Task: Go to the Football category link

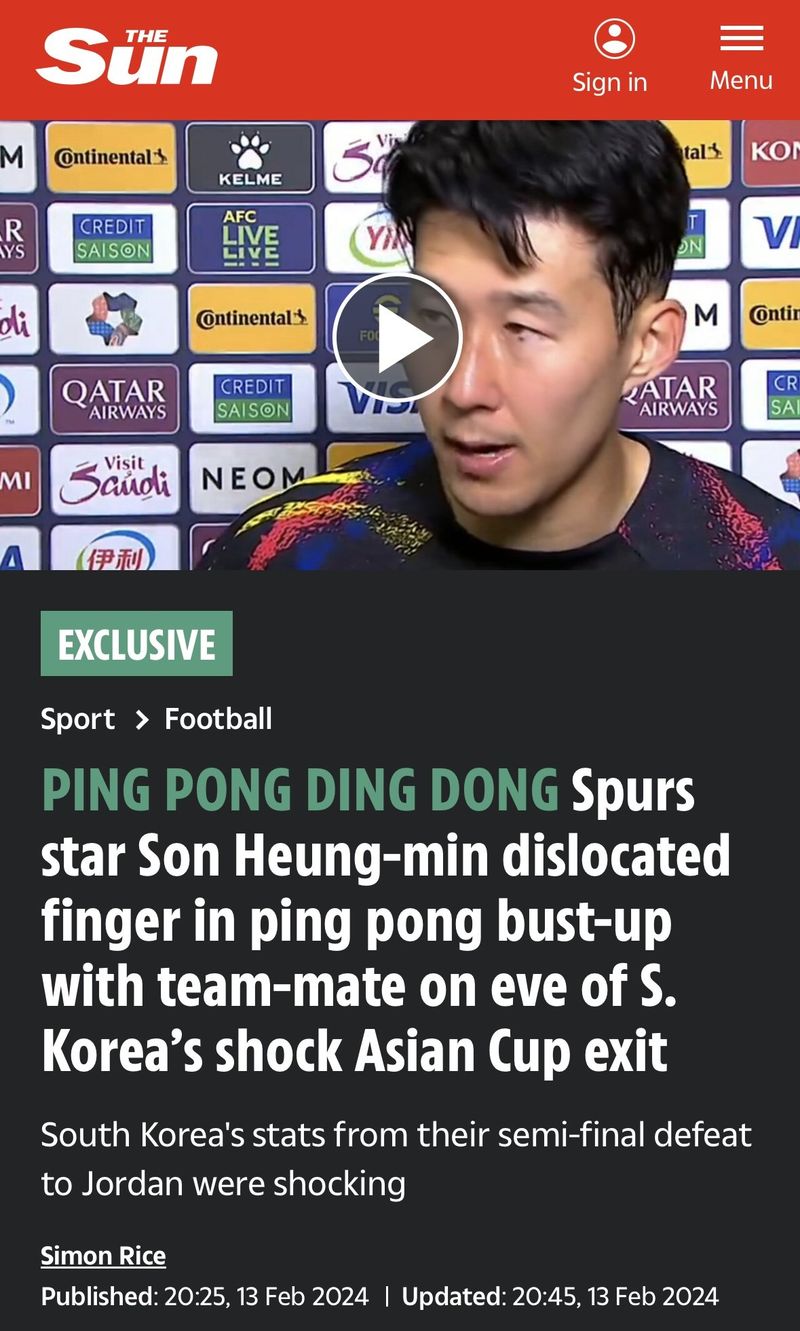Action: coord(218,718)
